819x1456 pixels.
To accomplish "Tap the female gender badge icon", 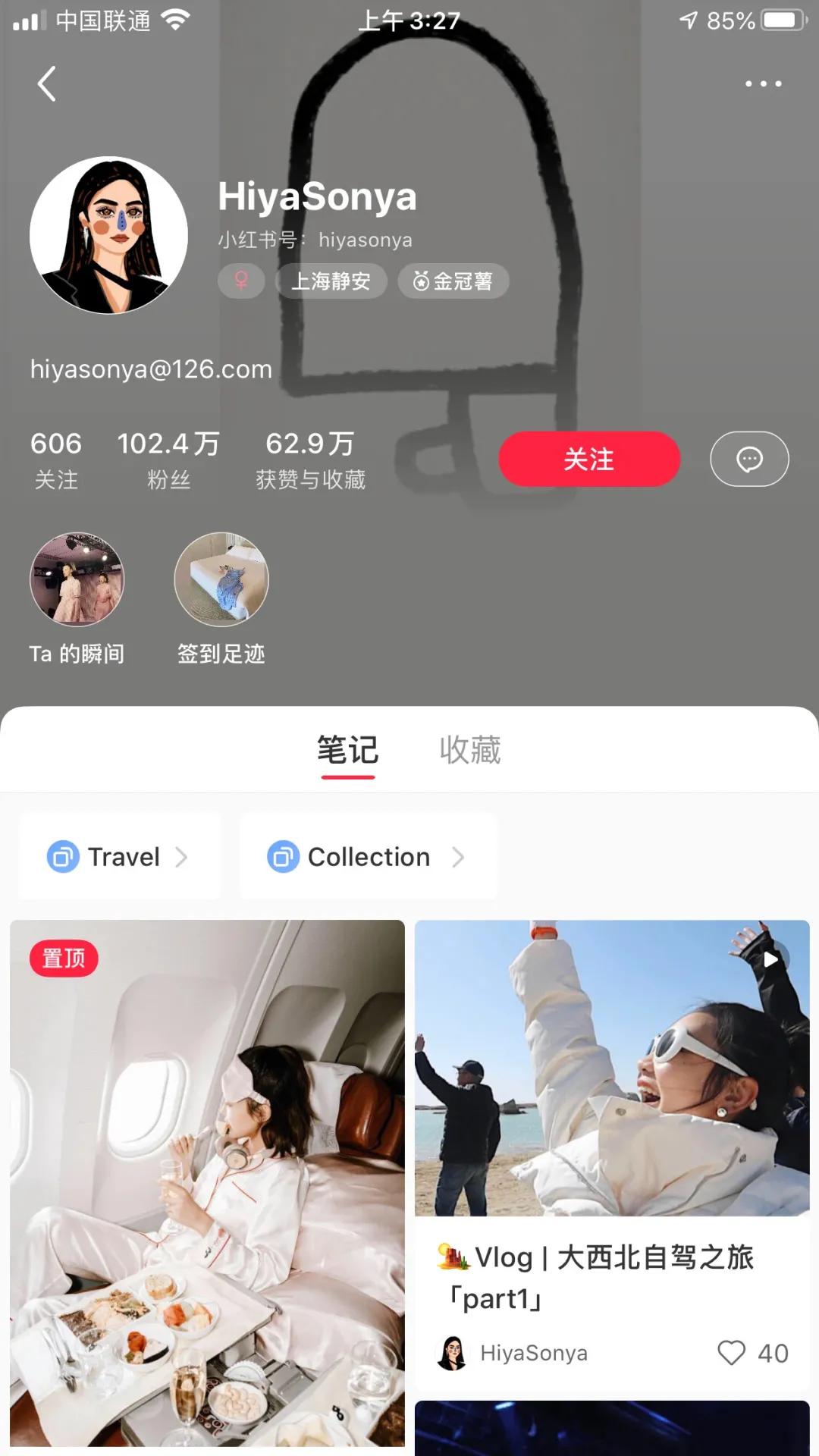I will (240, 281).
